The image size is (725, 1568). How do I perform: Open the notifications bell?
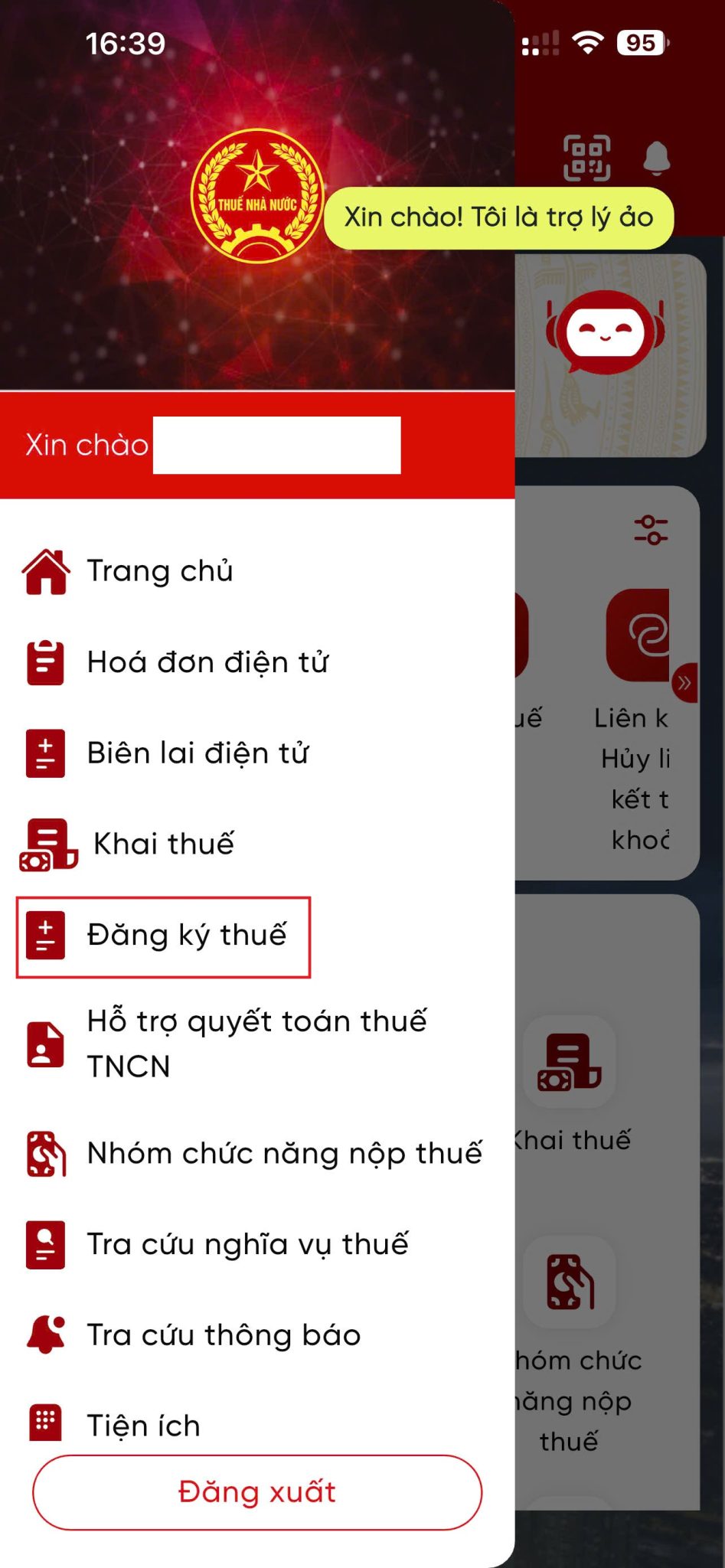coord(656,158)
